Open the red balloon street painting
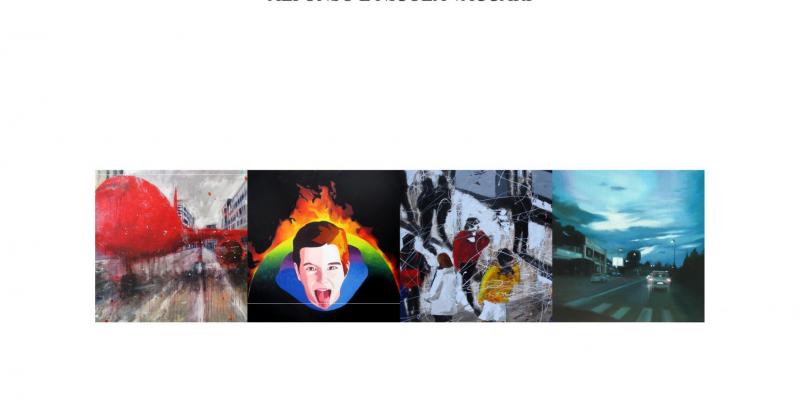The height and width of the screenshot is (400, 800). (x=171, y=246)
